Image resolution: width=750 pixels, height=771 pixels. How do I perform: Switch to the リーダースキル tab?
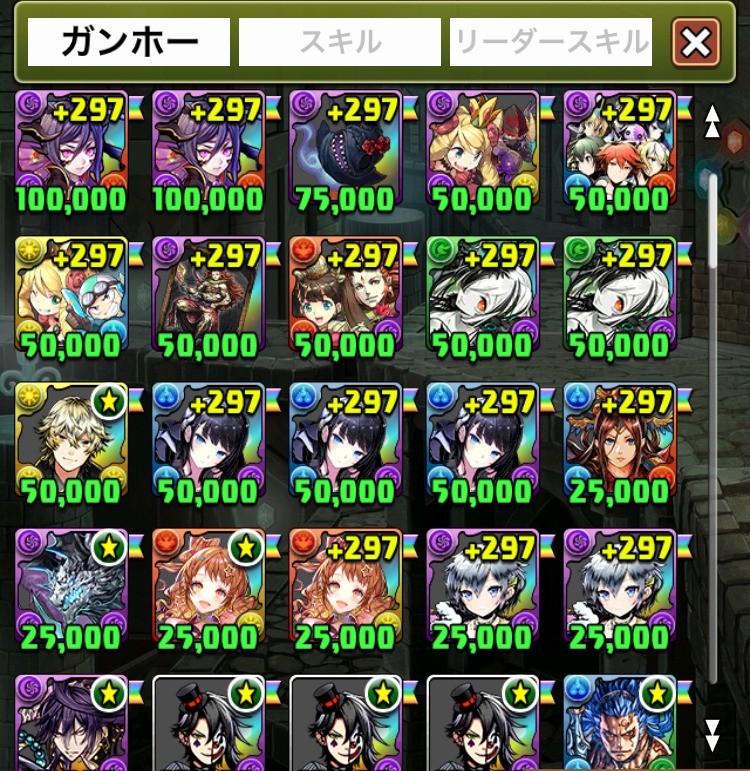pos(551,42)
